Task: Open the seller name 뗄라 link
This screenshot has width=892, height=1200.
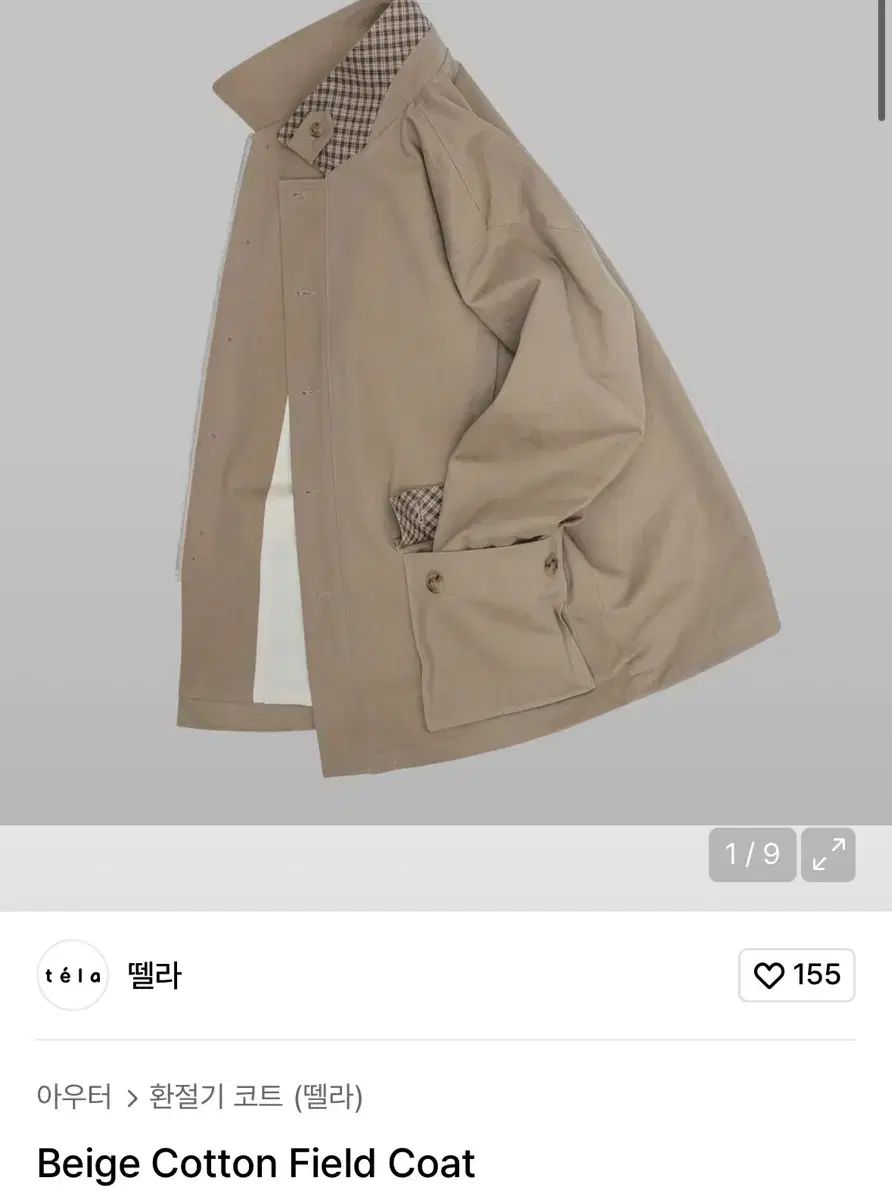Action: click(x=151, y=975)
